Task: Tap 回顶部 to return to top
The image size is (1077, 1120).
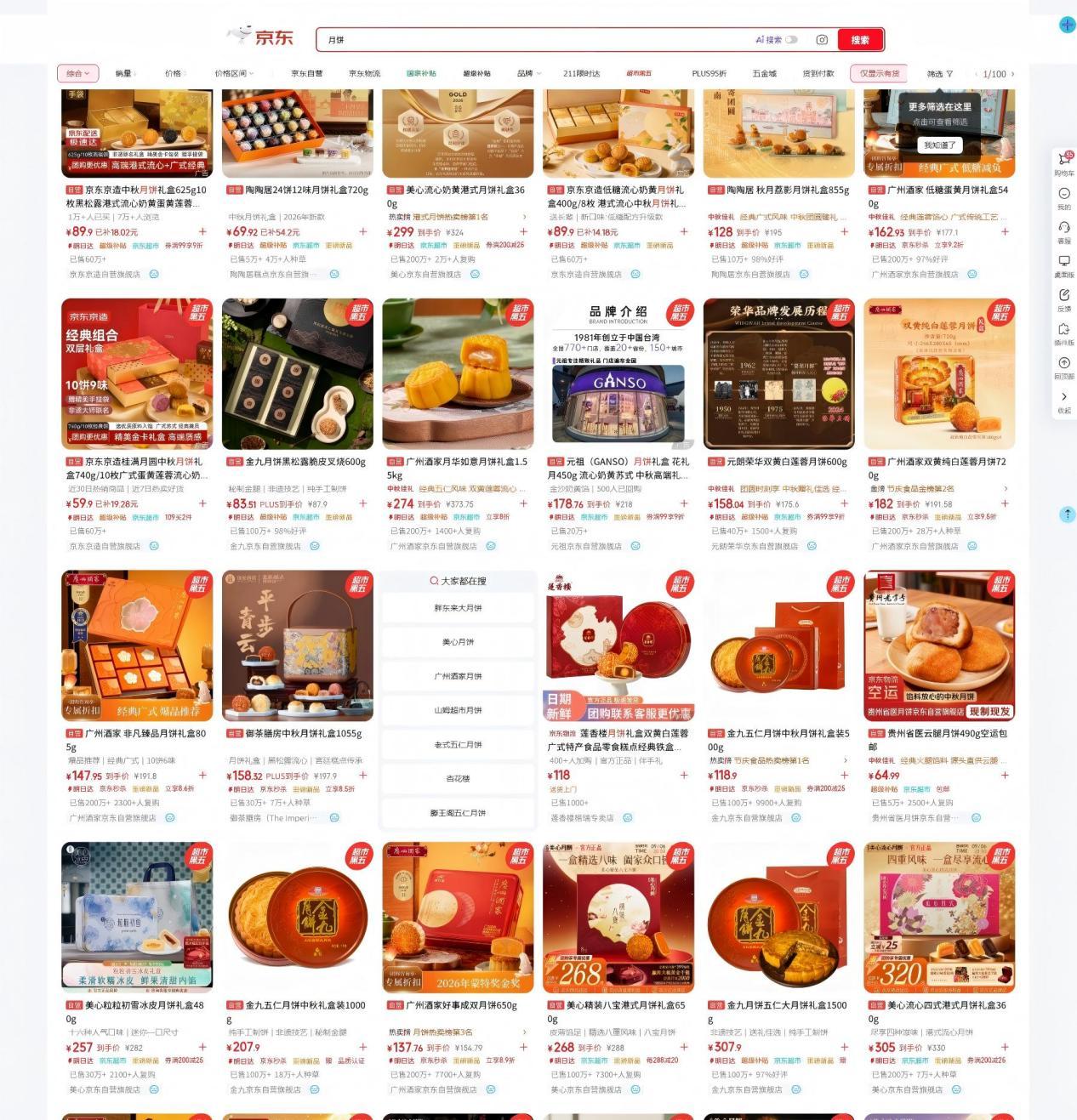Action: pyautogui.click(x=1064, y=367)
